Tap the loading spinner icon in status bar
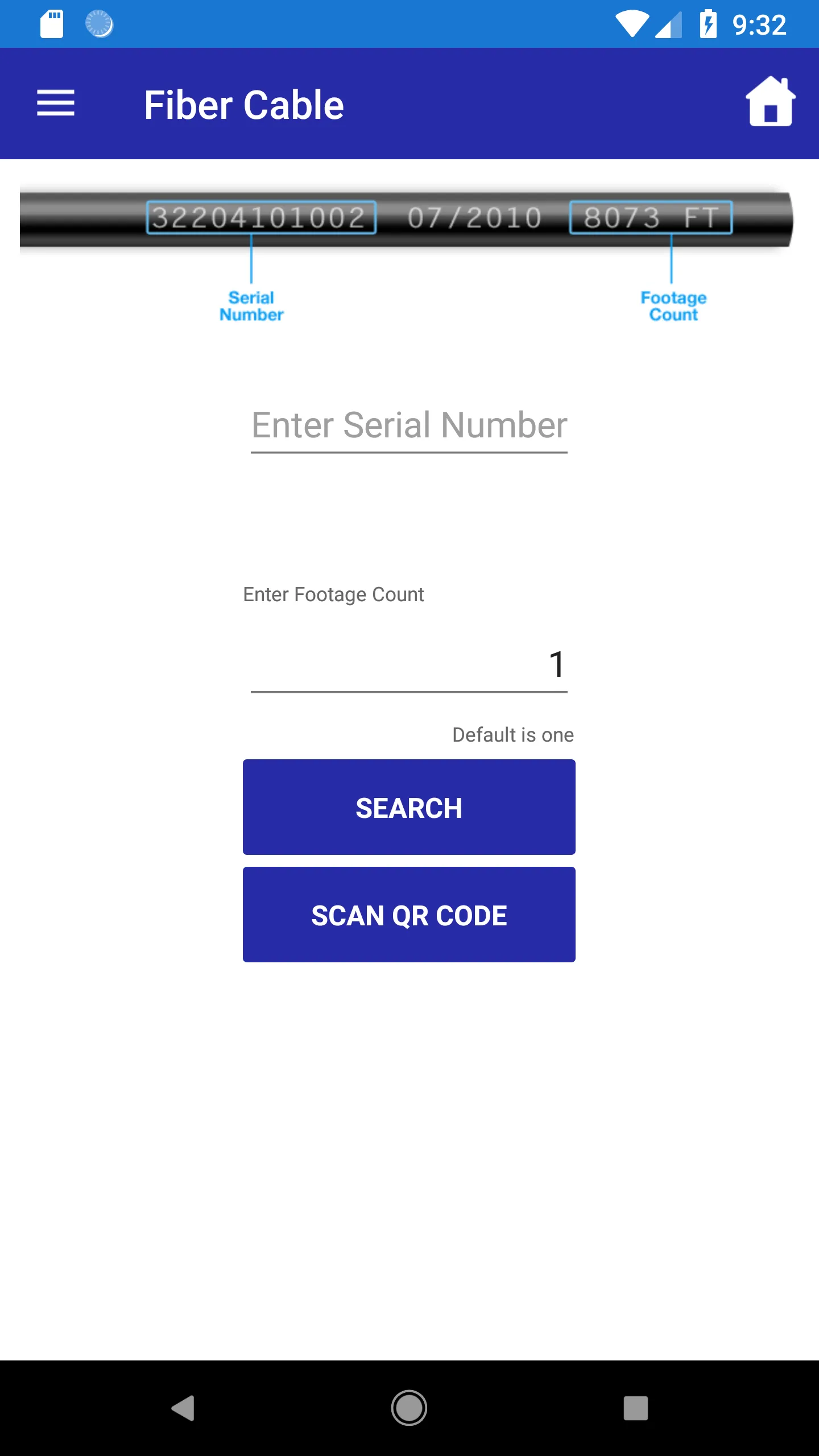This screenshot has width=819, height=1456. pos(99,25)
